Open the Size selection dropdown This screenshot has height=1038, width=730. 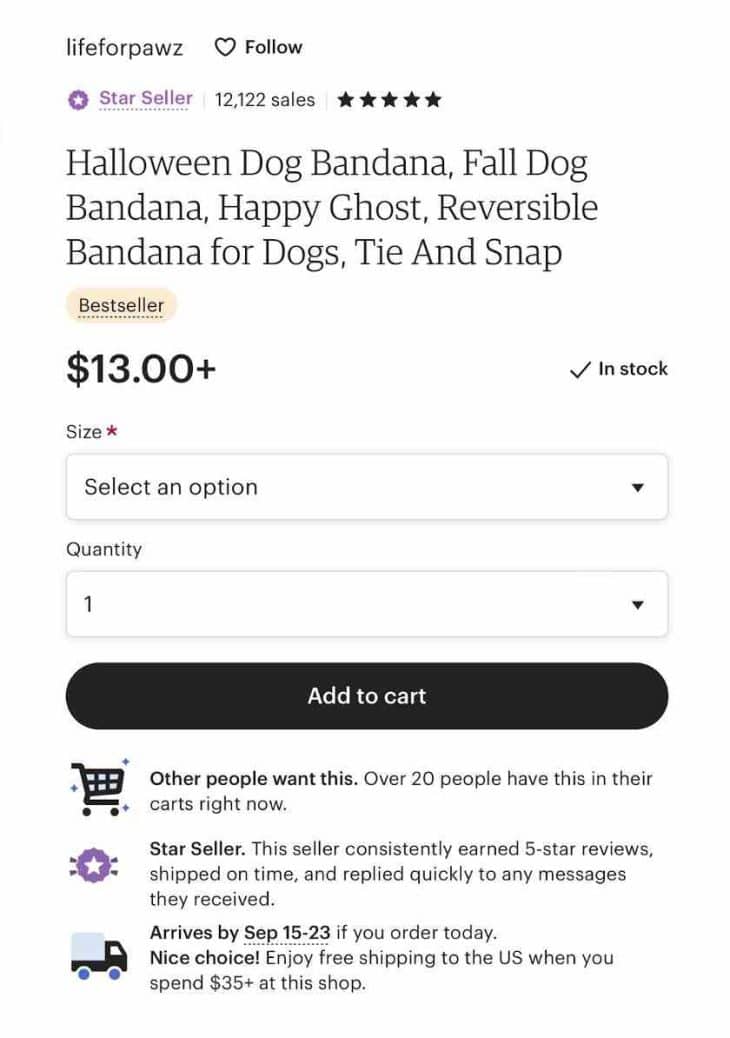click(x=366, y=487)
